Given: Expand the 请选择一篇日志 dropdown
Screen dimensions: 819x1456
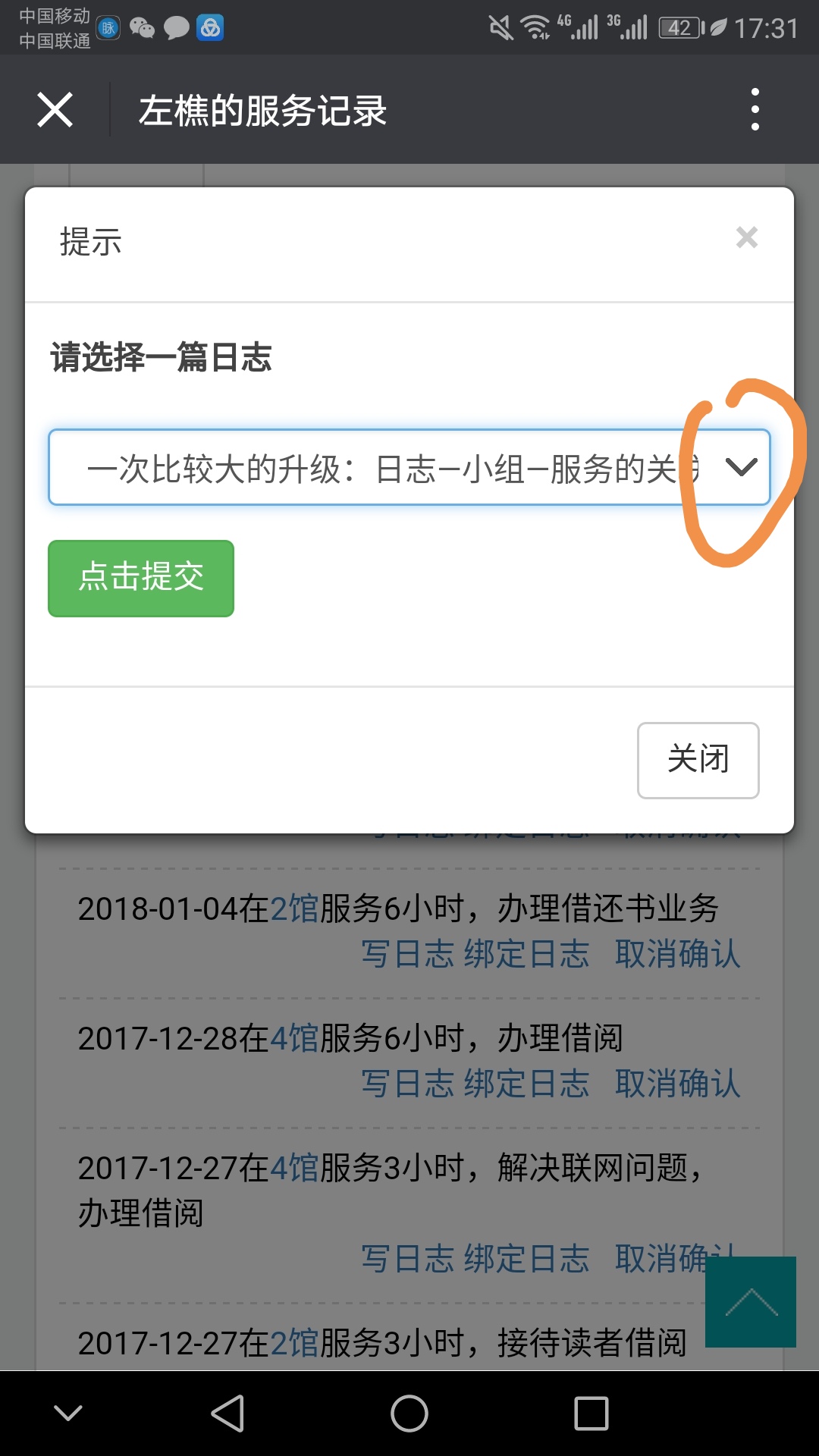Looking at the screenshot, I should (x=409, y=467).
